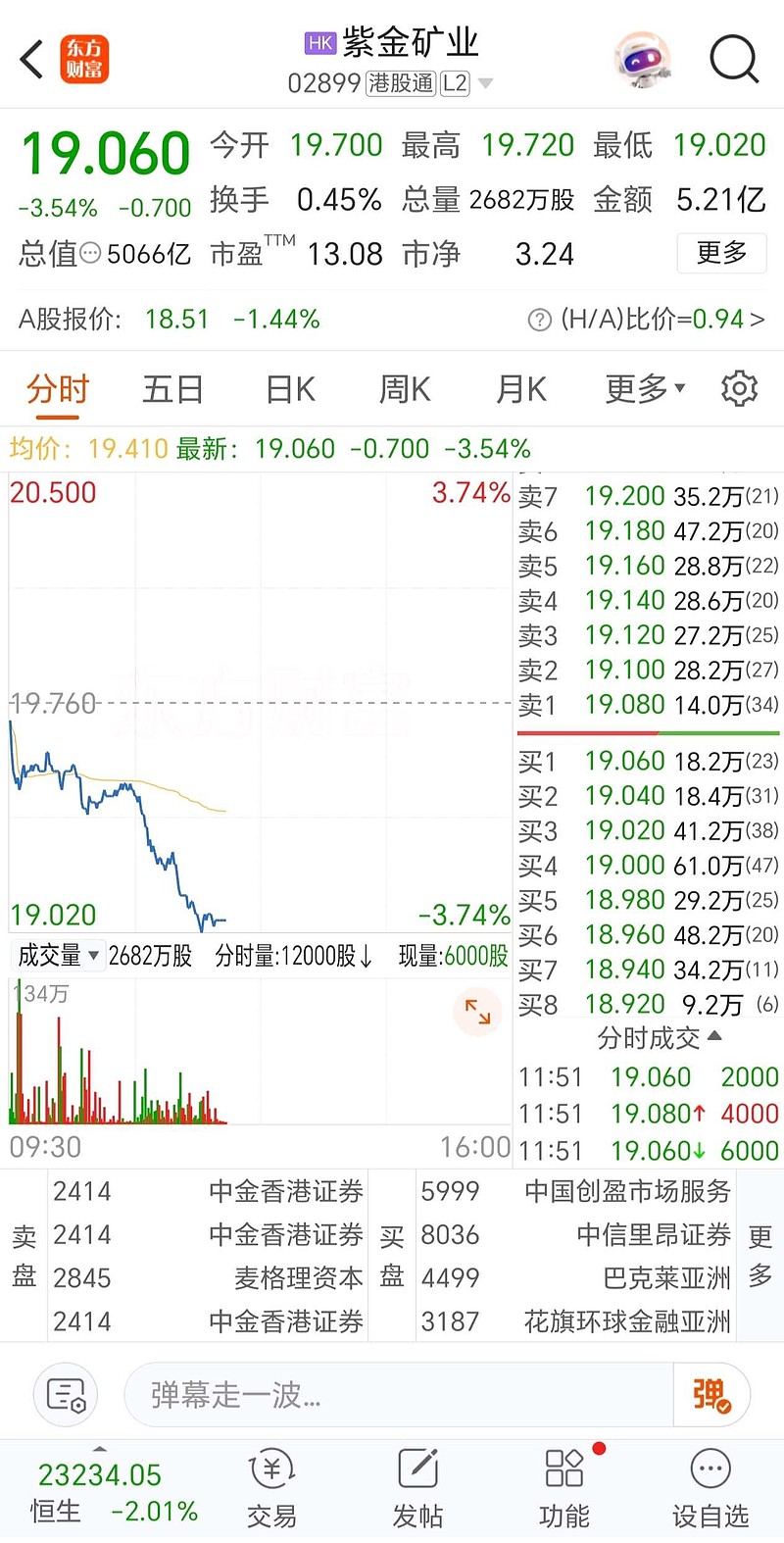Switch to the 月K chart tab
The image size is (784, 1543).
521,389
